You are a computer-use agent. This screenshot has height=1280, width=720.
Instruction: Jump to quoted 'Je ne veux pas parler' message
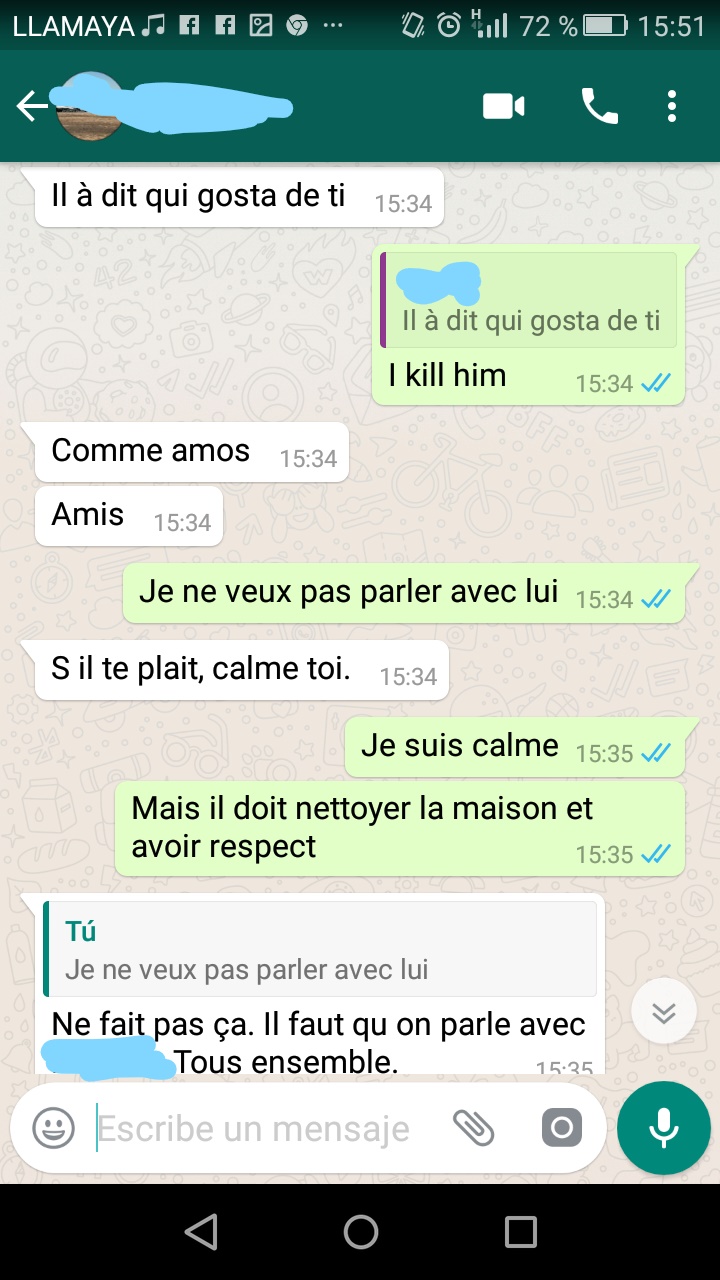point(320,949)
